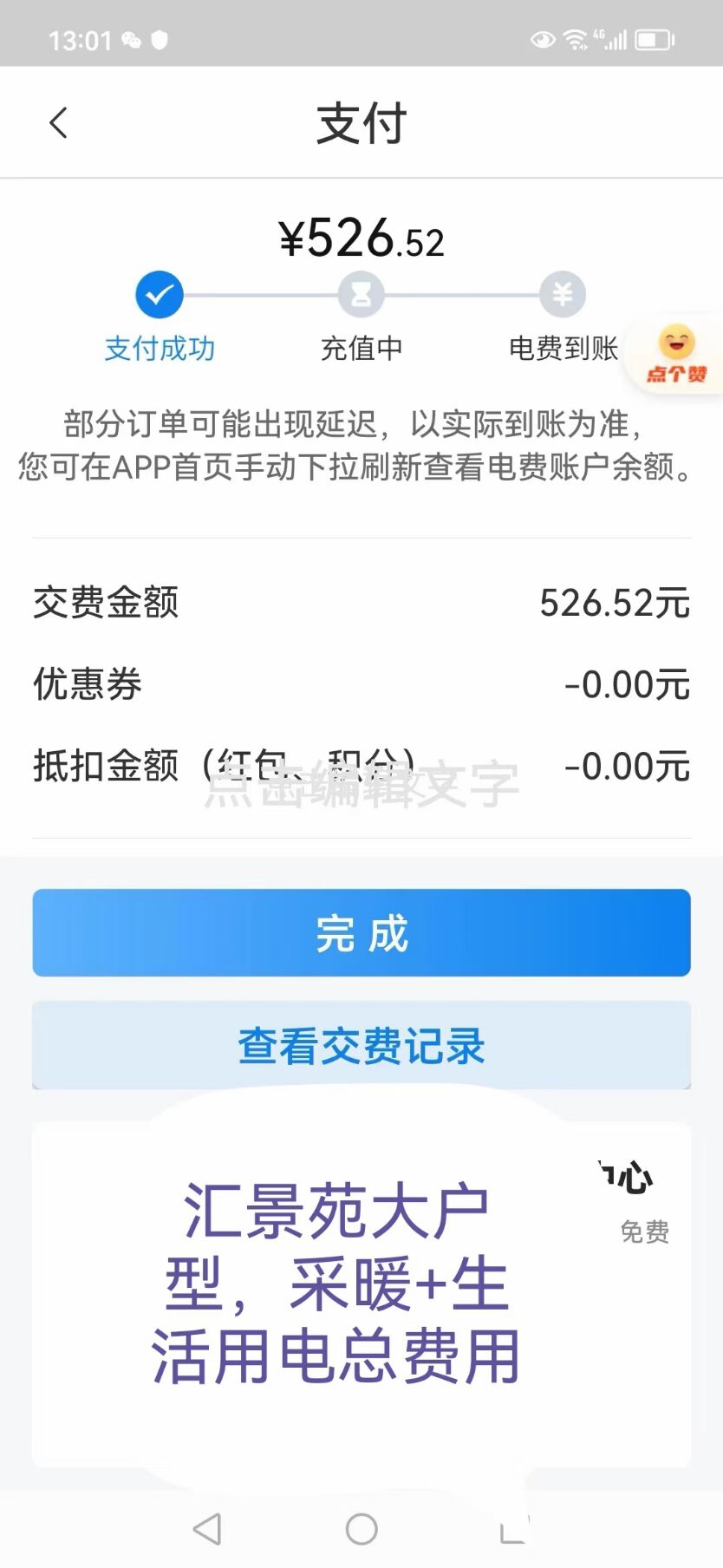The width and height of the screenshot is (723, 1568).
Task: Tap the system back triangle
Action: tap(208, 1529)
